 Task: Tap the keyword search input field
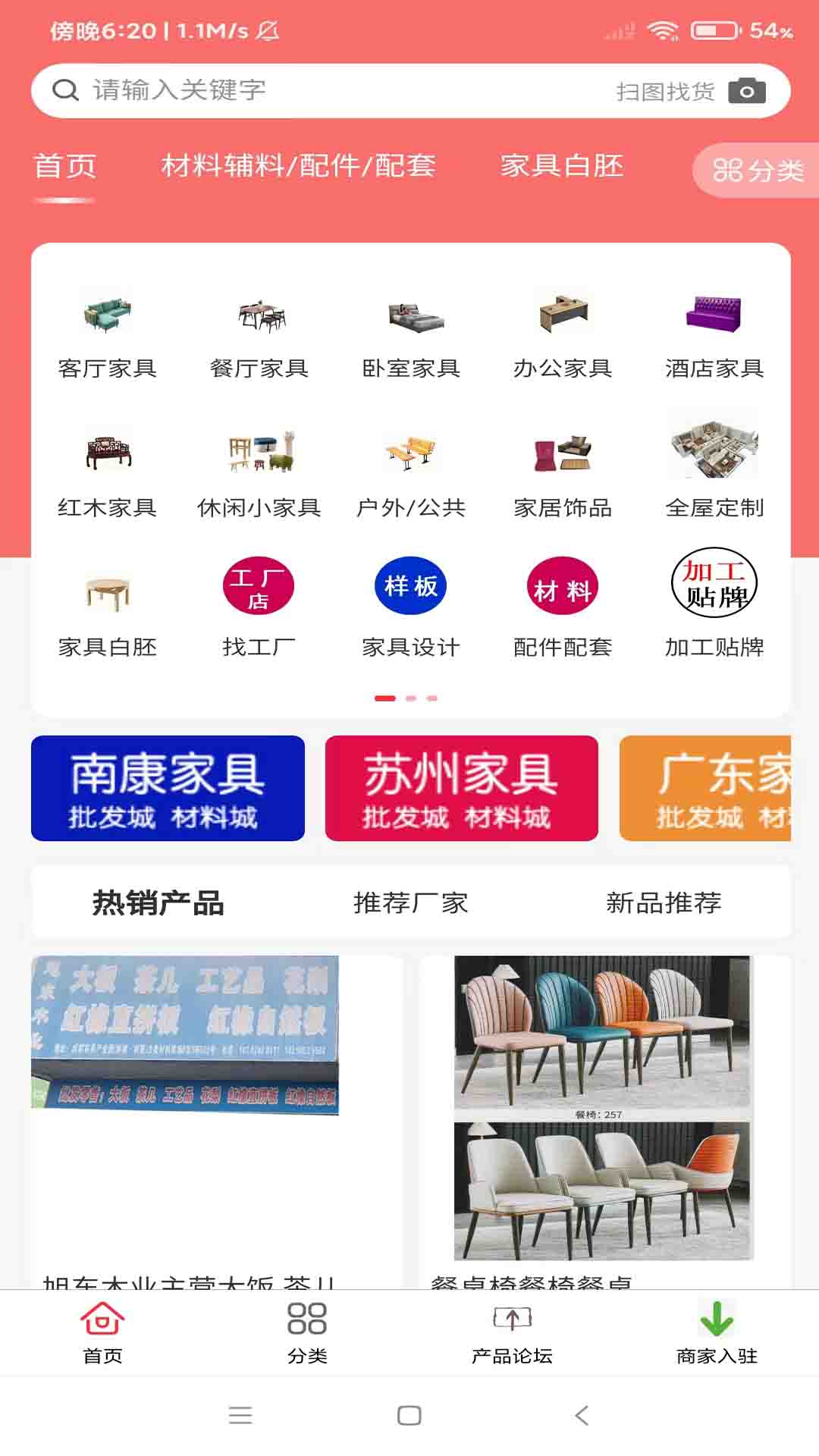pyautogui.click(x=303, y=89)
